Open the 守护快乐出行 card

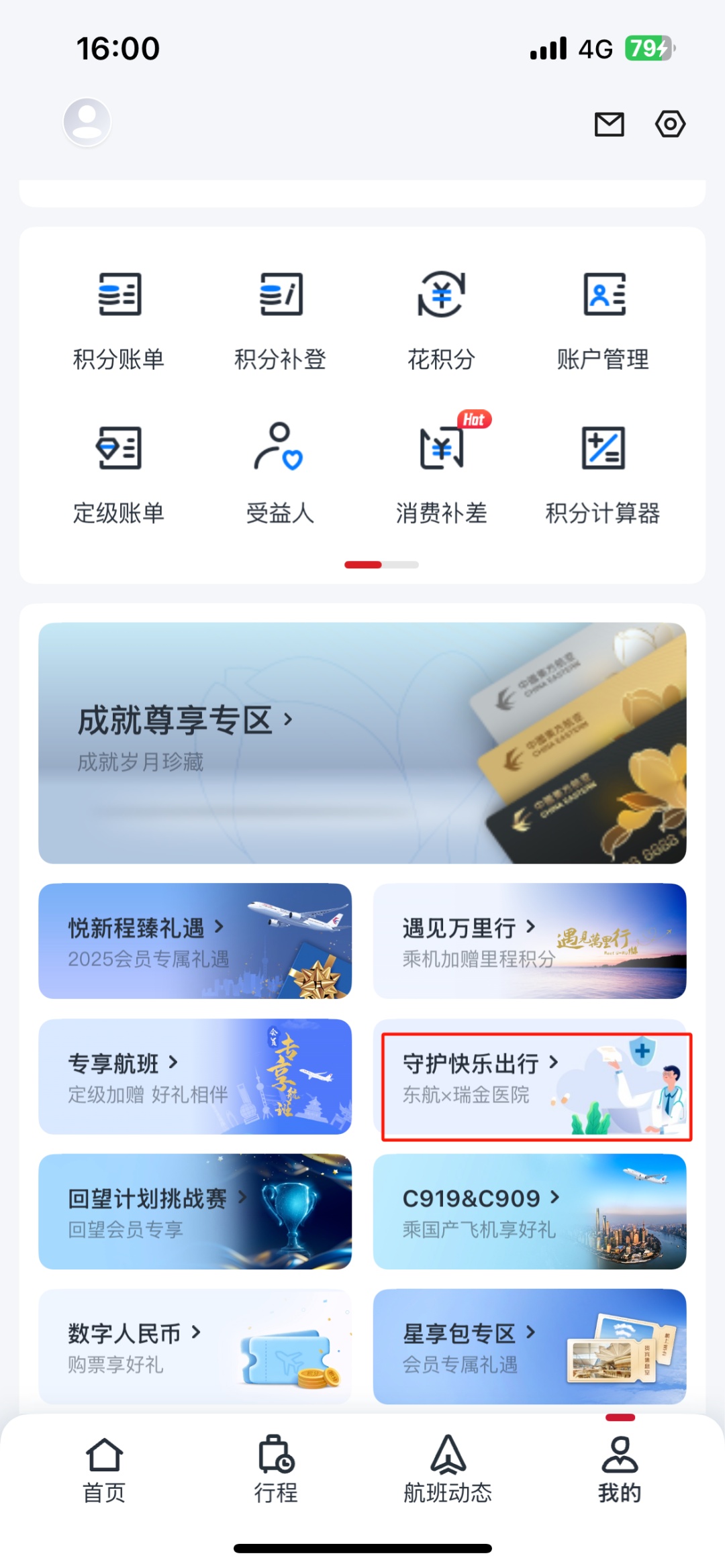[530, 1076]
